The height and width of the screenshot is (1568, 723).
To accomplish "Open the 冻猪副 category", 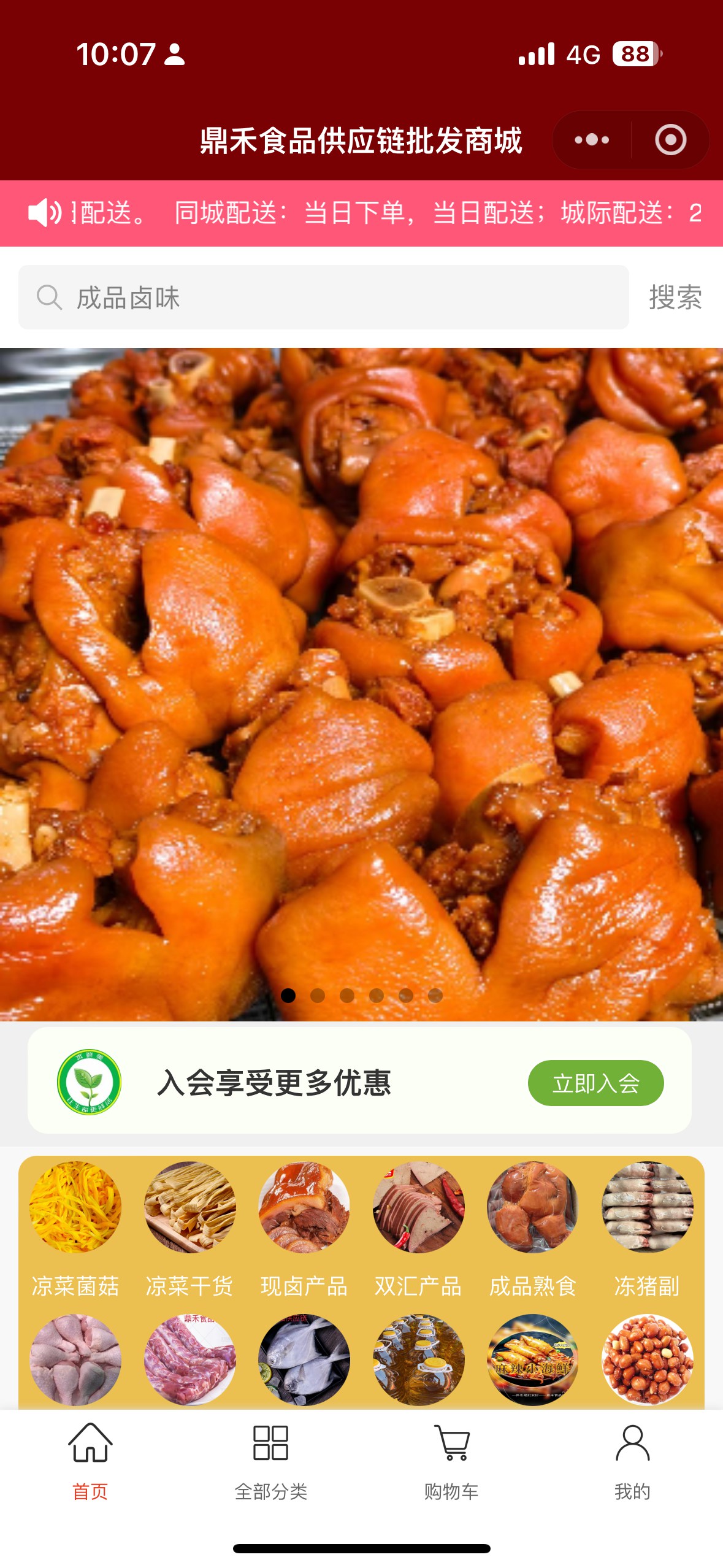I will tap(647, 1226).
